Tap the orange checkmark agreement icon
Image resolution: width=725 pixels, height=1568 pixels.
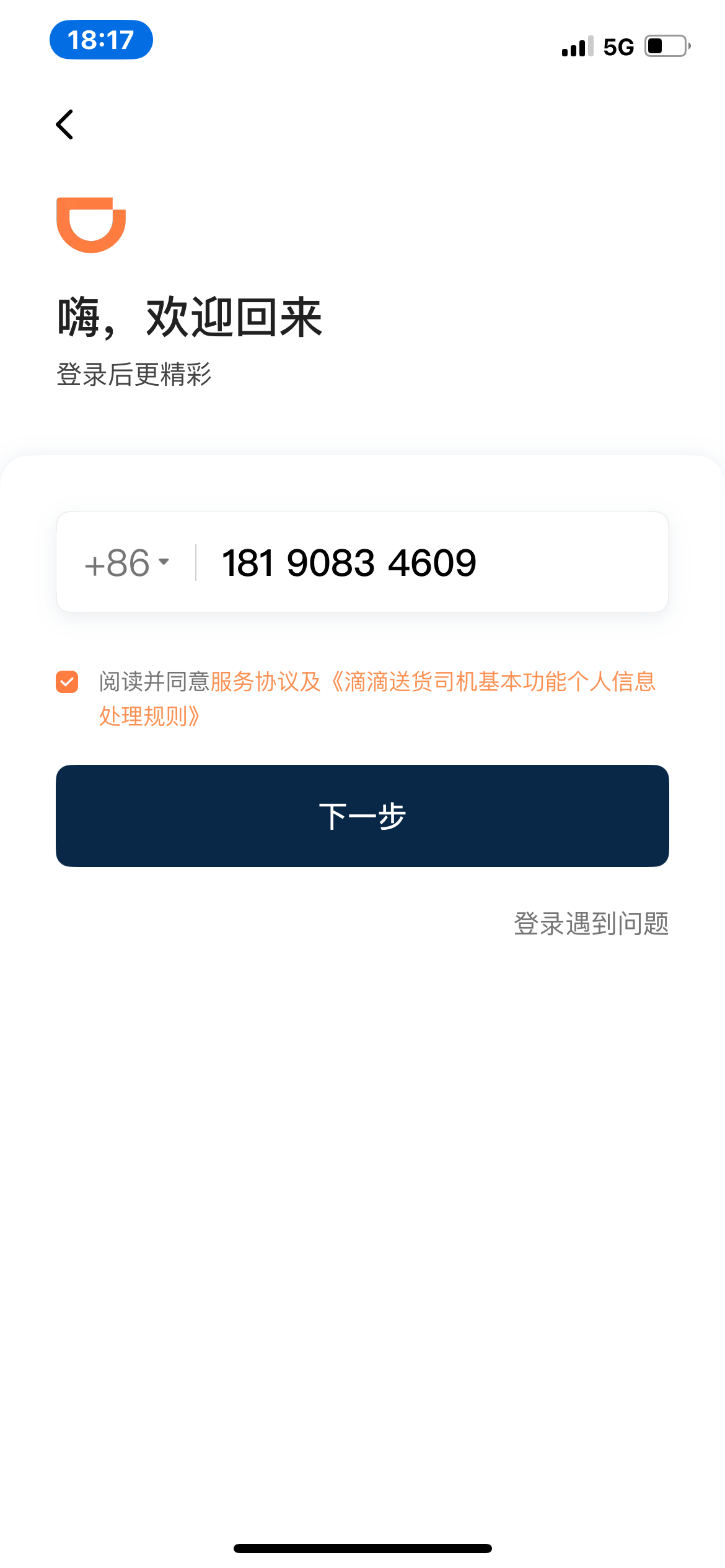66,681
